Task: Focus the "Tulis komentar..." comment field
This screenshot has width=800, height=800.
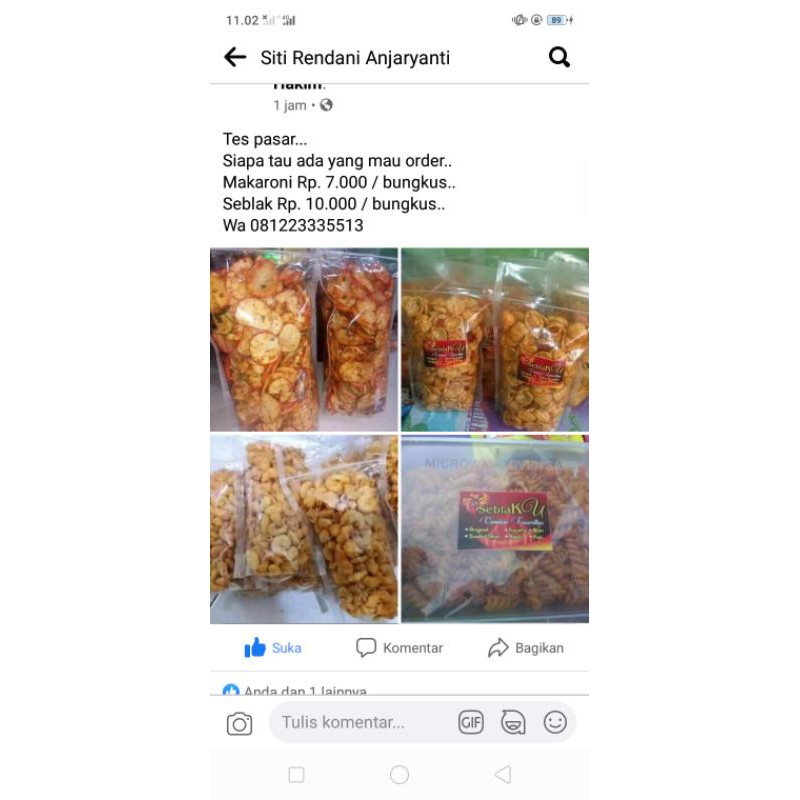Action: (x=360, y=722)
